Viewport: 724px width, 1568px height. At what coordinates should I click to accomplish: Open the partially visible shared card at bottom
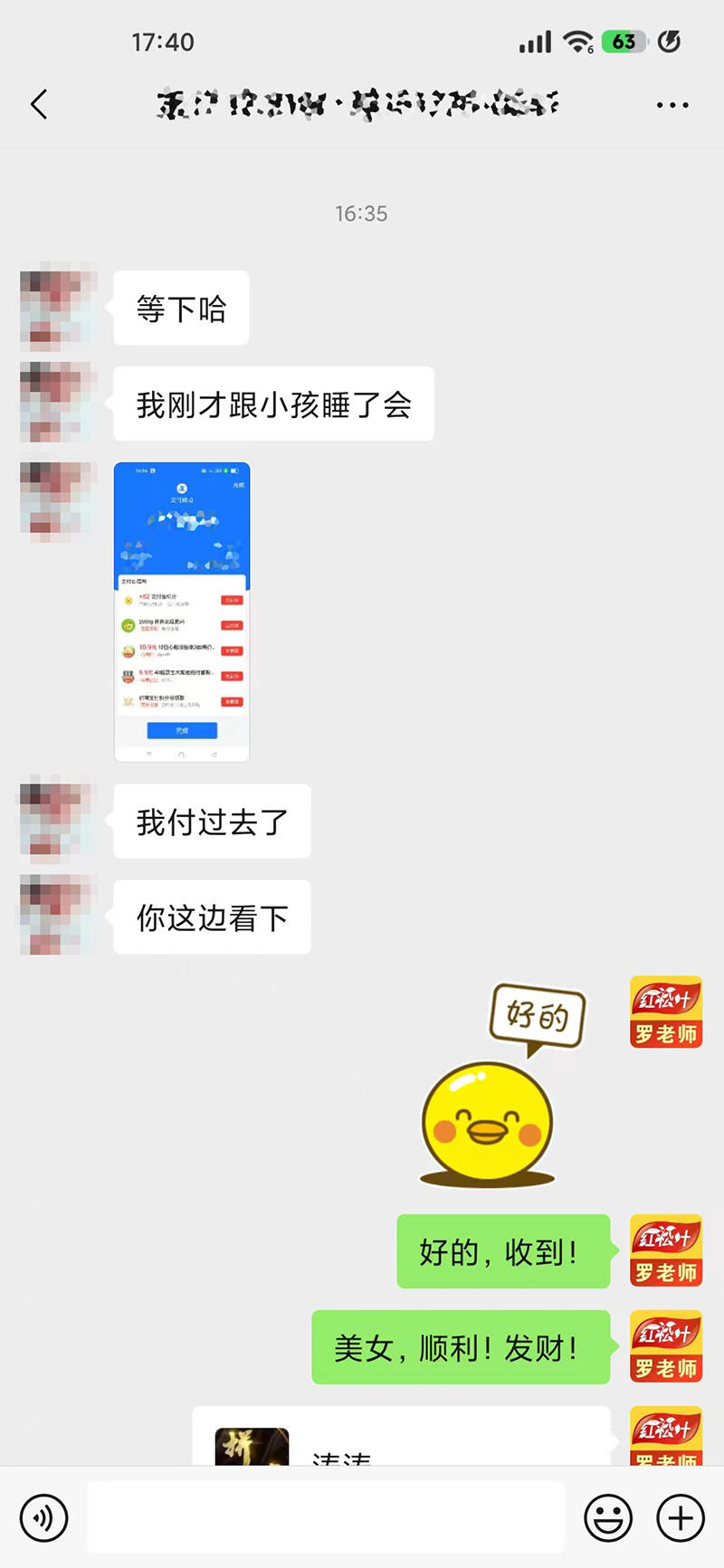click(401, 1440)
